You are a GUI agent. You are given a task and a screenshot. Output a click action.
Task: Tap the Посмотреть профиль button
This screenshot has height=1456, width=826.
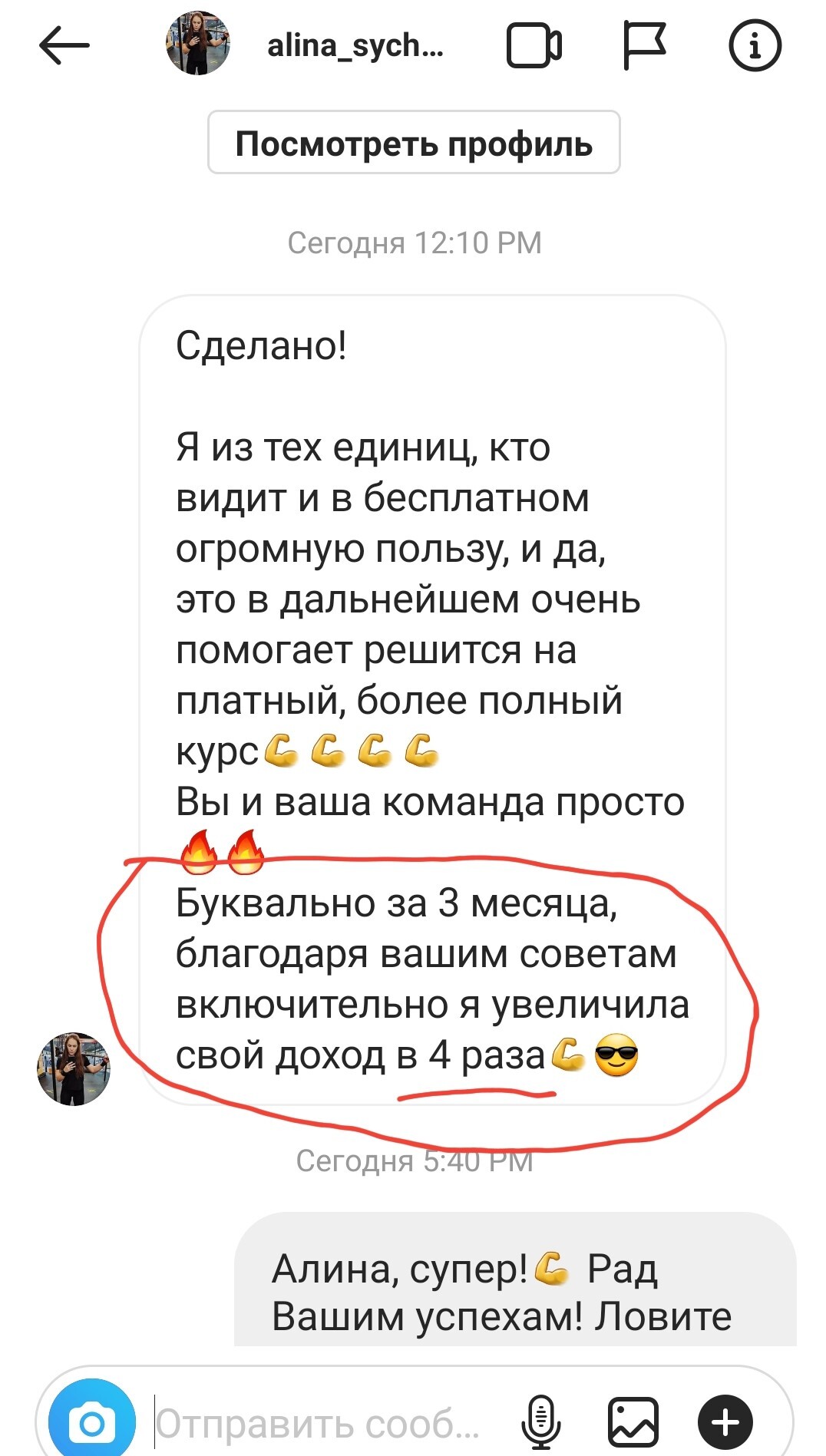pos(414,143)
